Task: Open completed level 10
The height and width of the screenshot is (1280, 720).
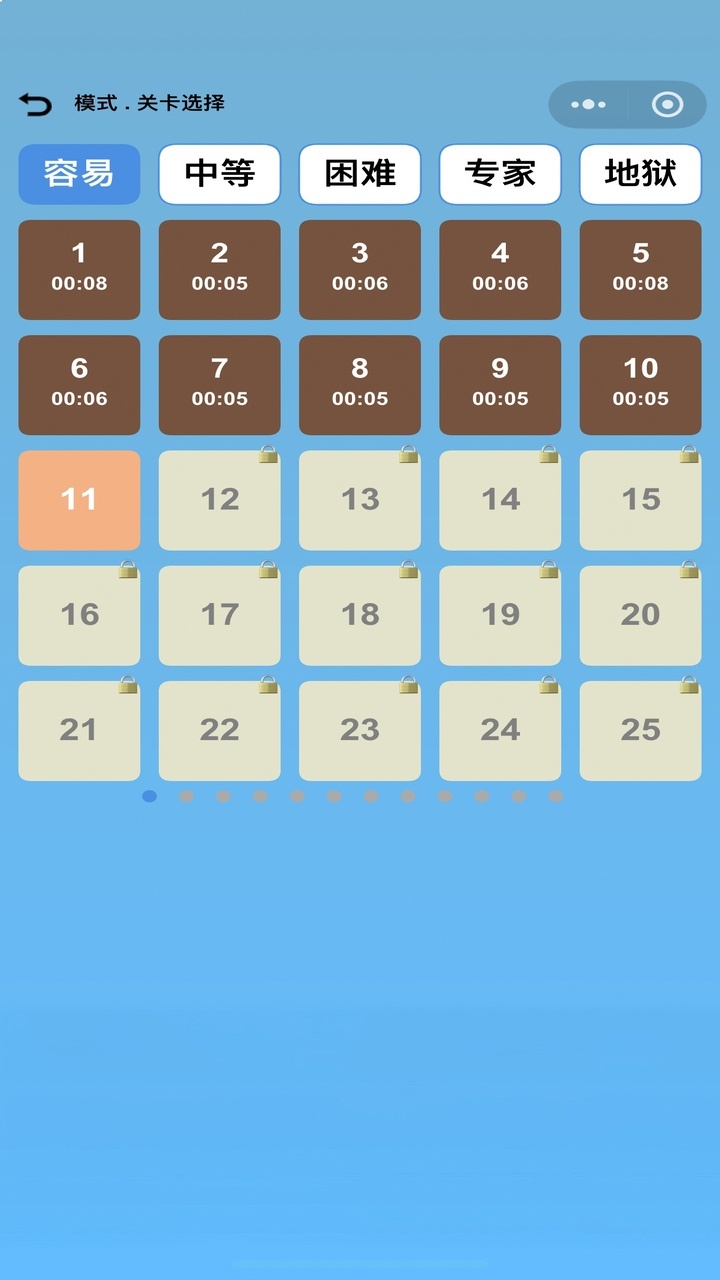Action: (x=640, y=384)
